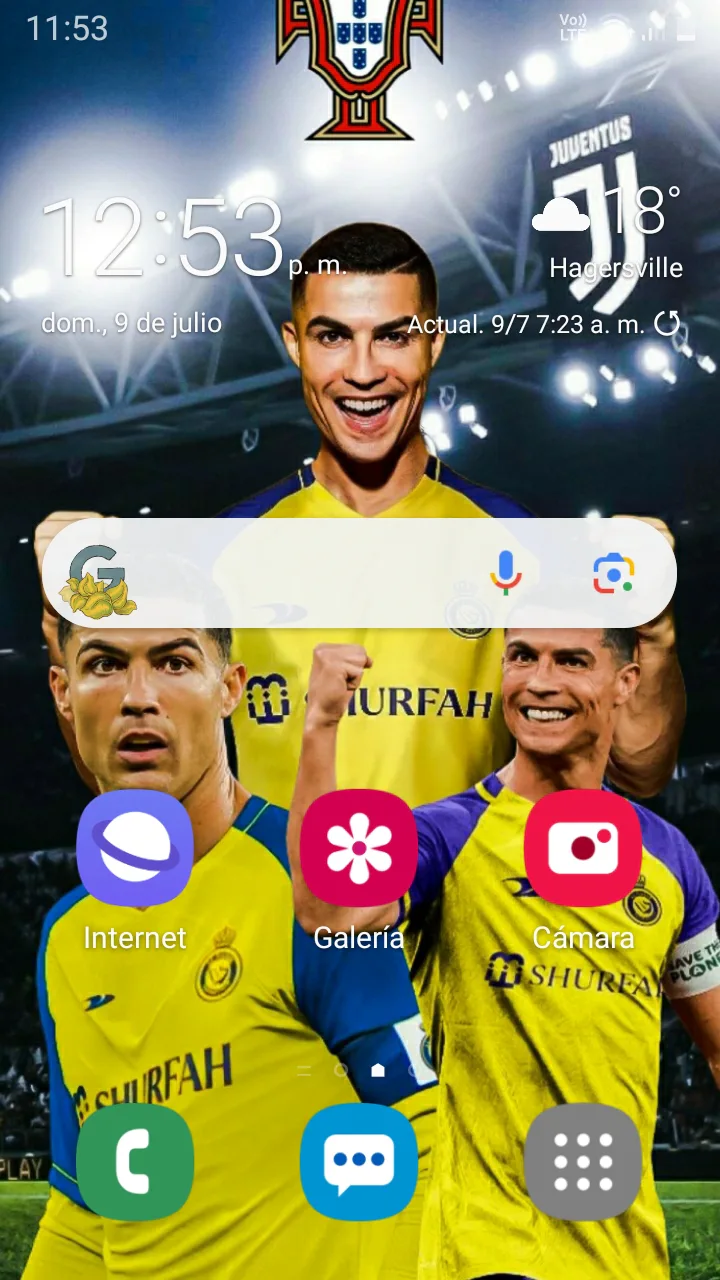720x1280 pixels.
Task: Open the phone dialer app
Action: (135, 1162)
